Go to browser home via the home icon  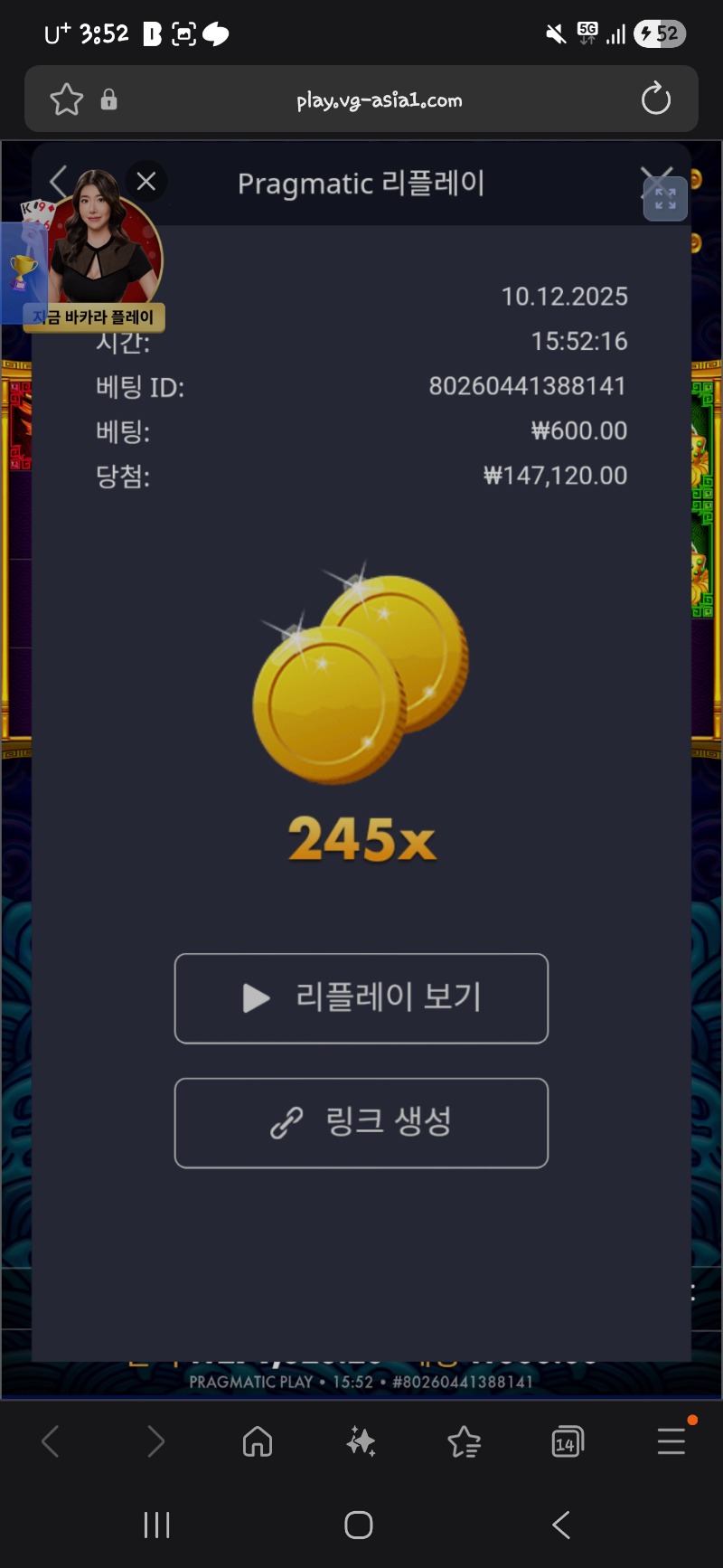click(257, 1442)
